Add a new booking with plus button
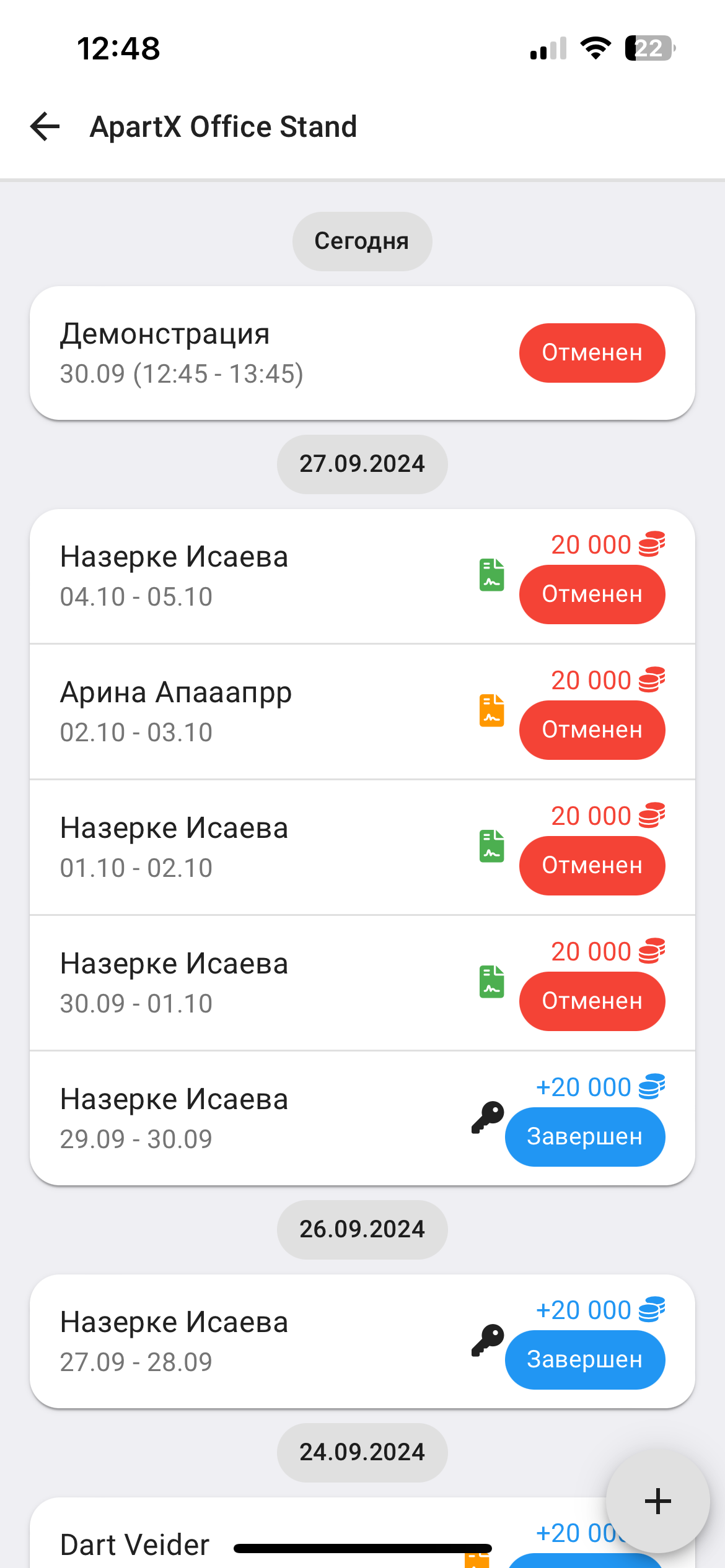The image size is (725, 1568). [657, 1501]
